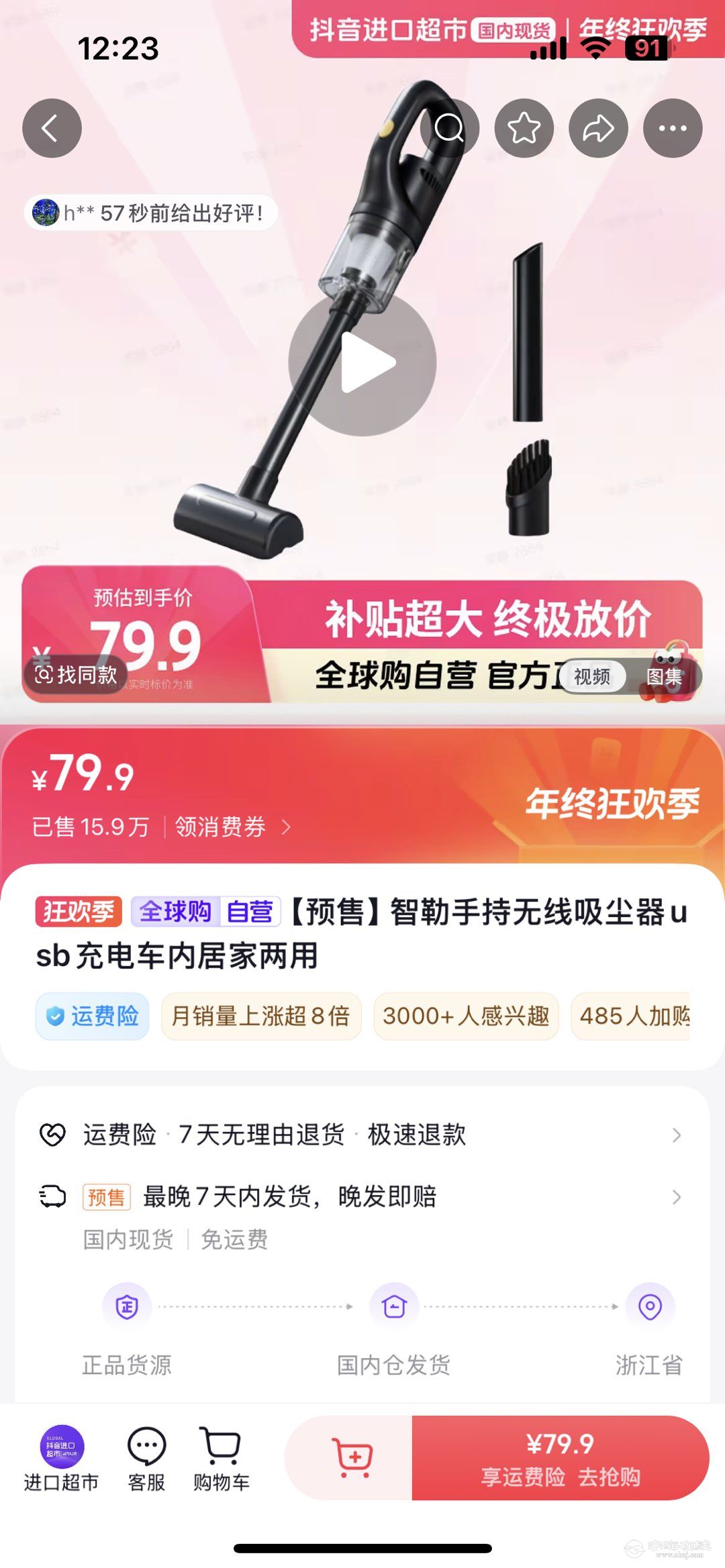Switch to the 视频 media tab

click(592, 676)
